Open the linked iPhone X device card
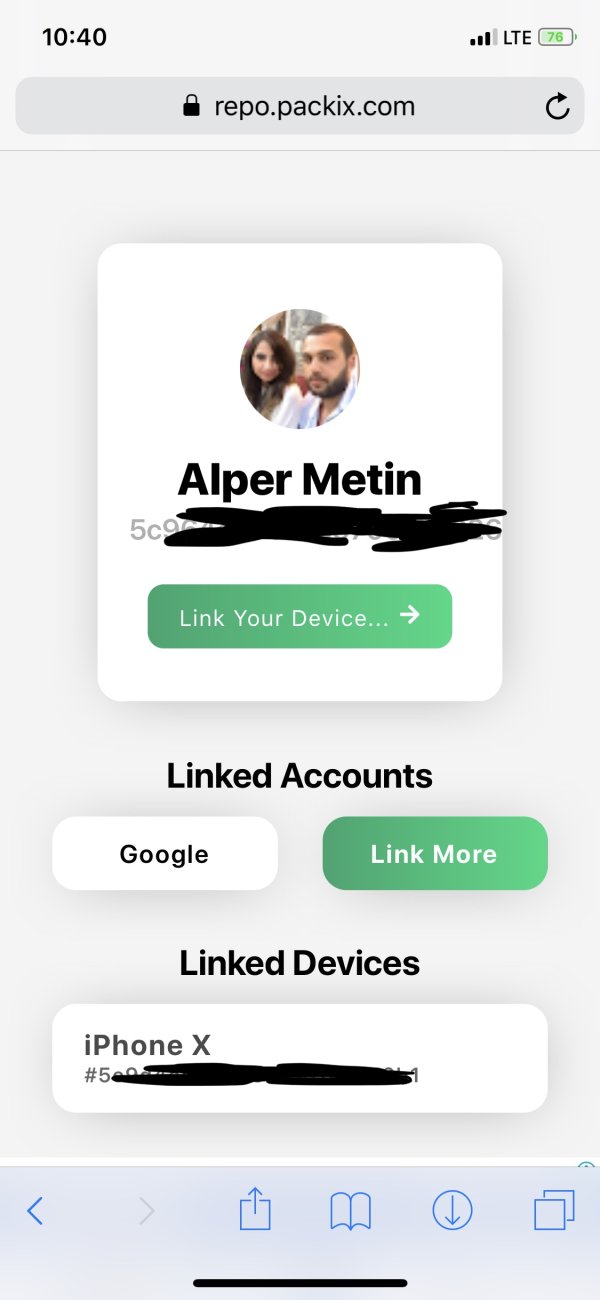This screenshot has height=1300, width=600. (300, 1058)
